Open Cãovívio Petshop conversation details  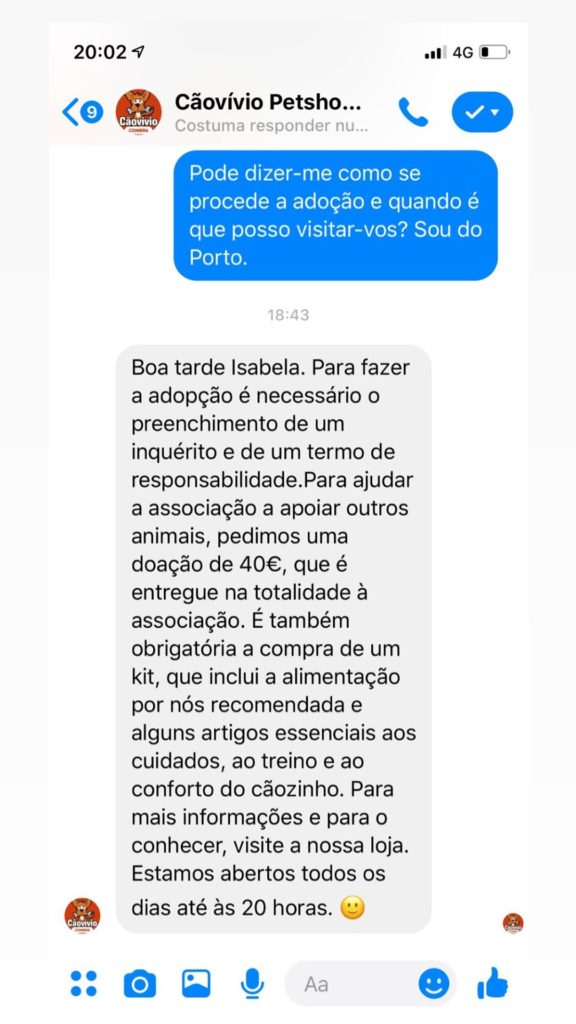(268, 112)
